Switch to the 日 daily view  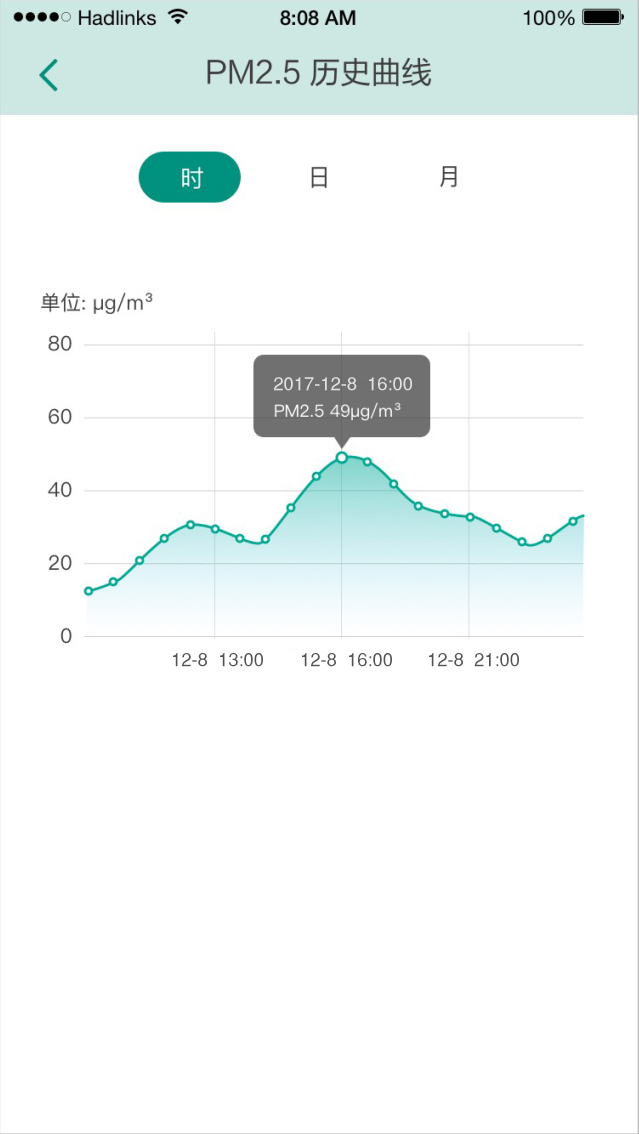319,178
